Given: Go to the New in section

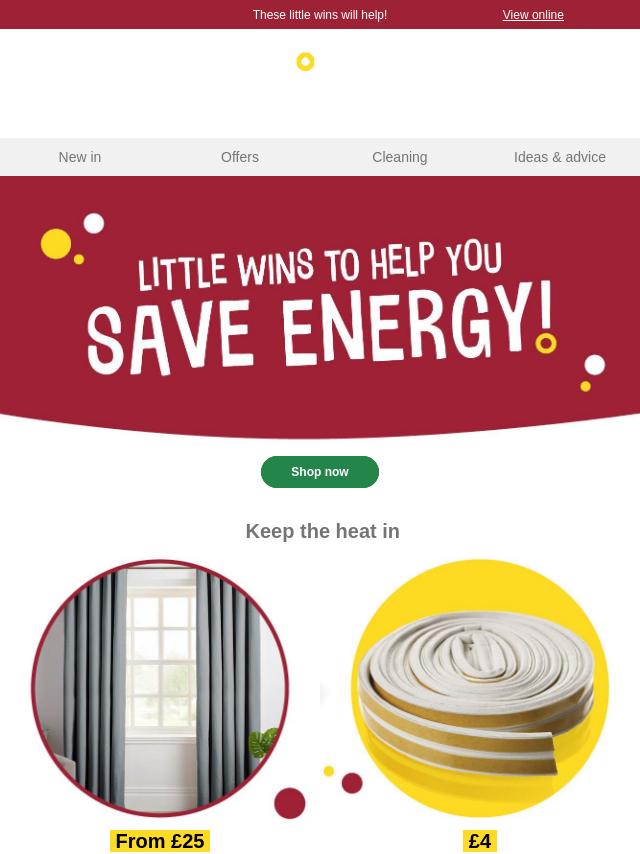Looking at the screenshot, I should [80, 157].
